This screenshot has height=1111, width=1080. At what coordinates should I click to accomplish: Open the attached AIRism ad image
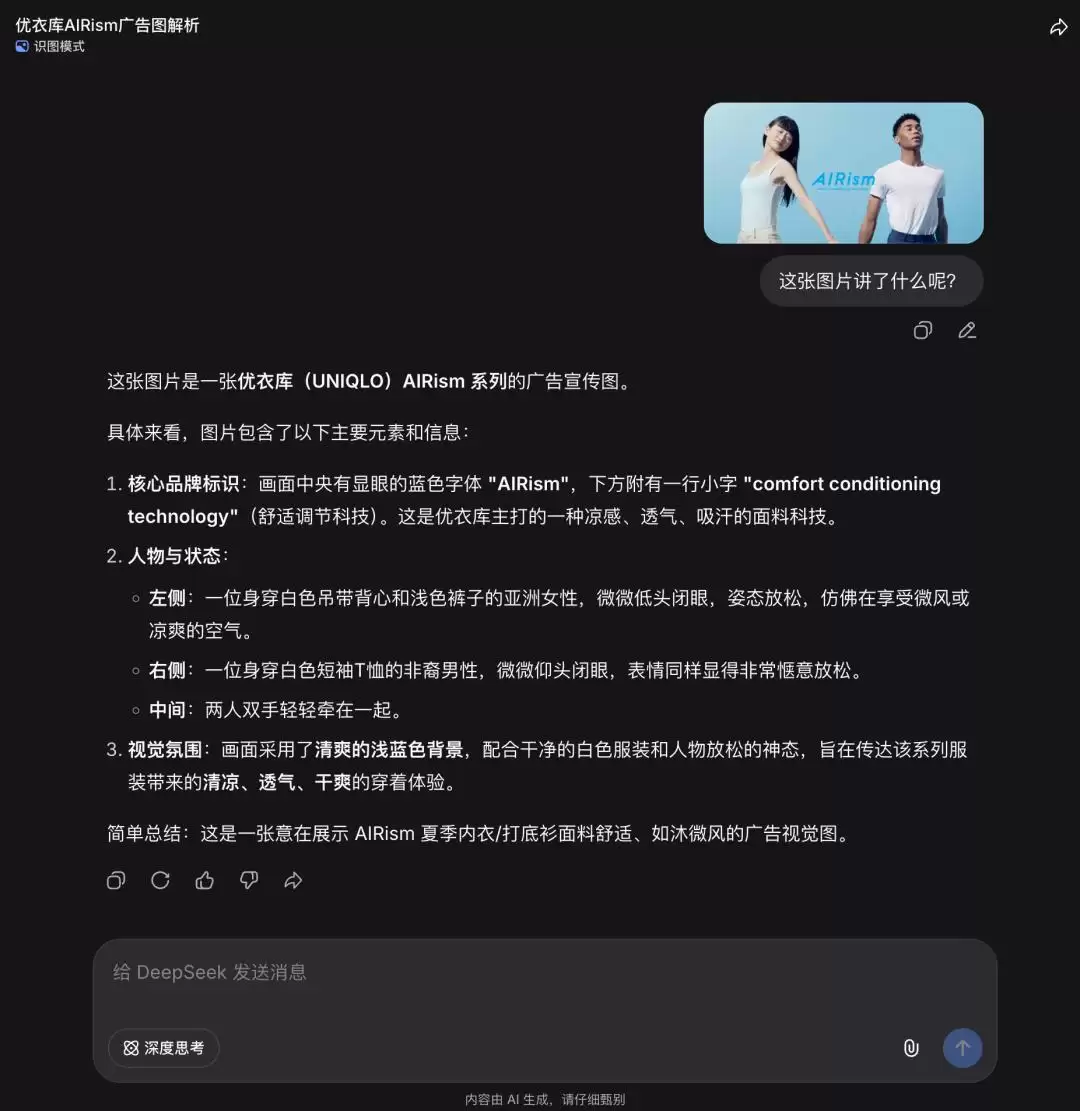click(x=843, y=173)
